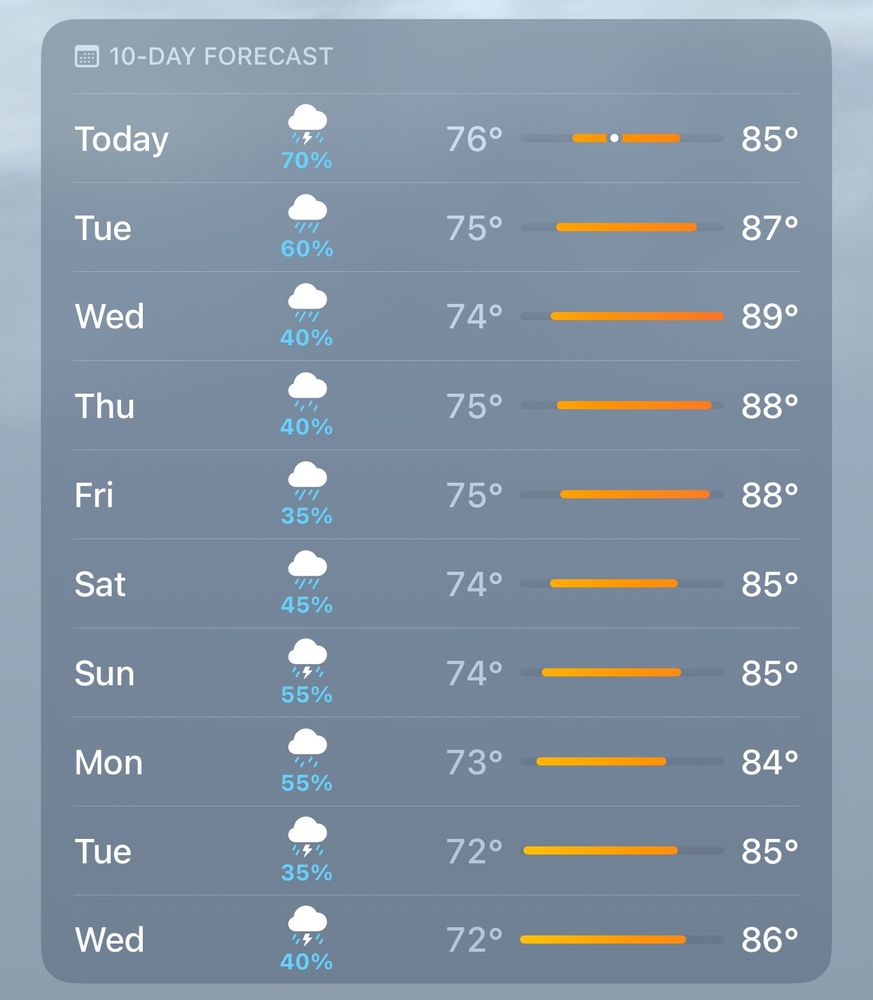Open the Tue row with 72° low
Screen dimensions: 873x1000
point(437,850)
